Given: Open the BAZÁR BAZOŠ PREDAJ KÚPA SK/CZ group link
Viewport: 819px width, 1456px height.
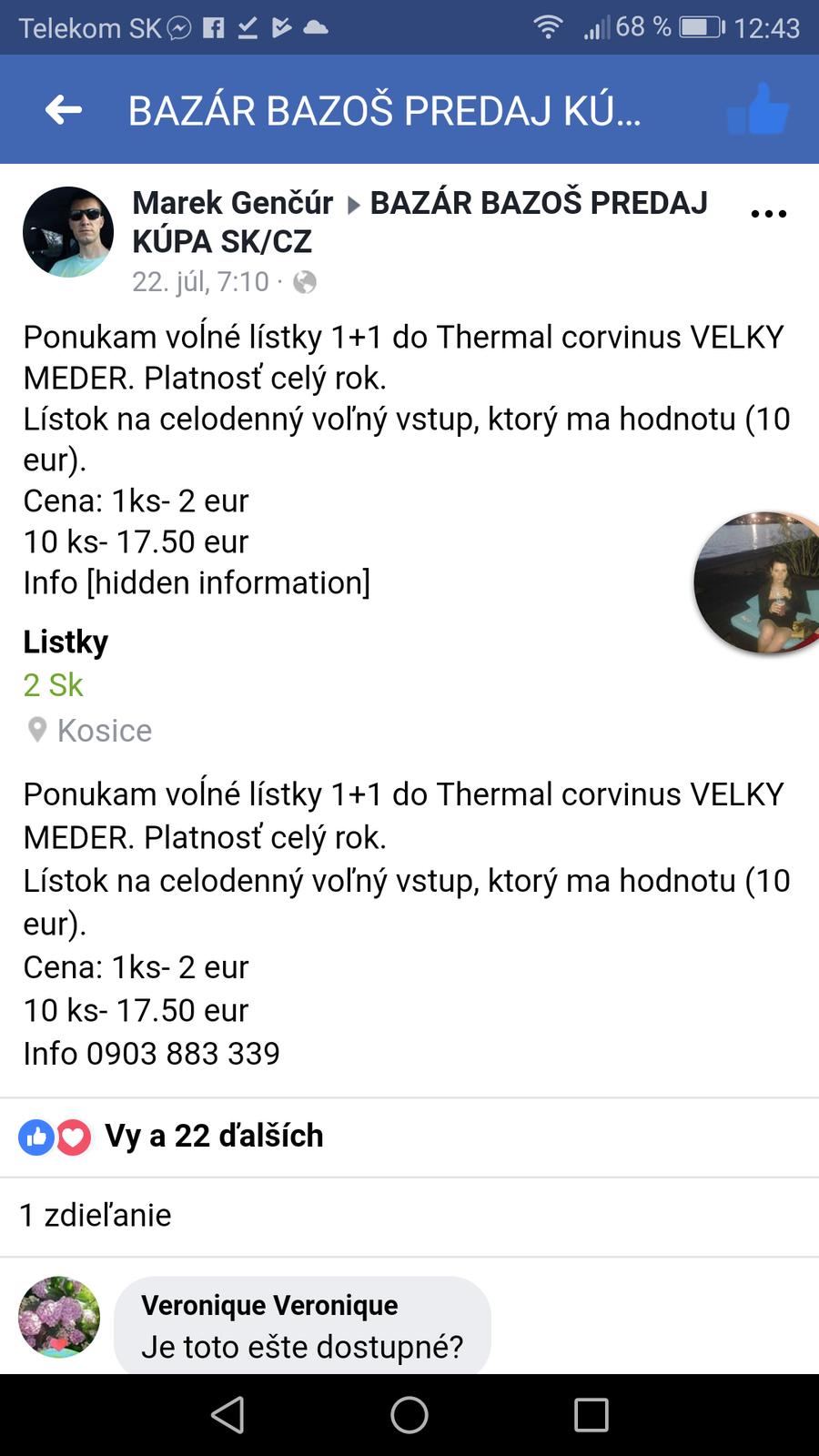Looking at the screenshot, I should (x=537, y=203).
